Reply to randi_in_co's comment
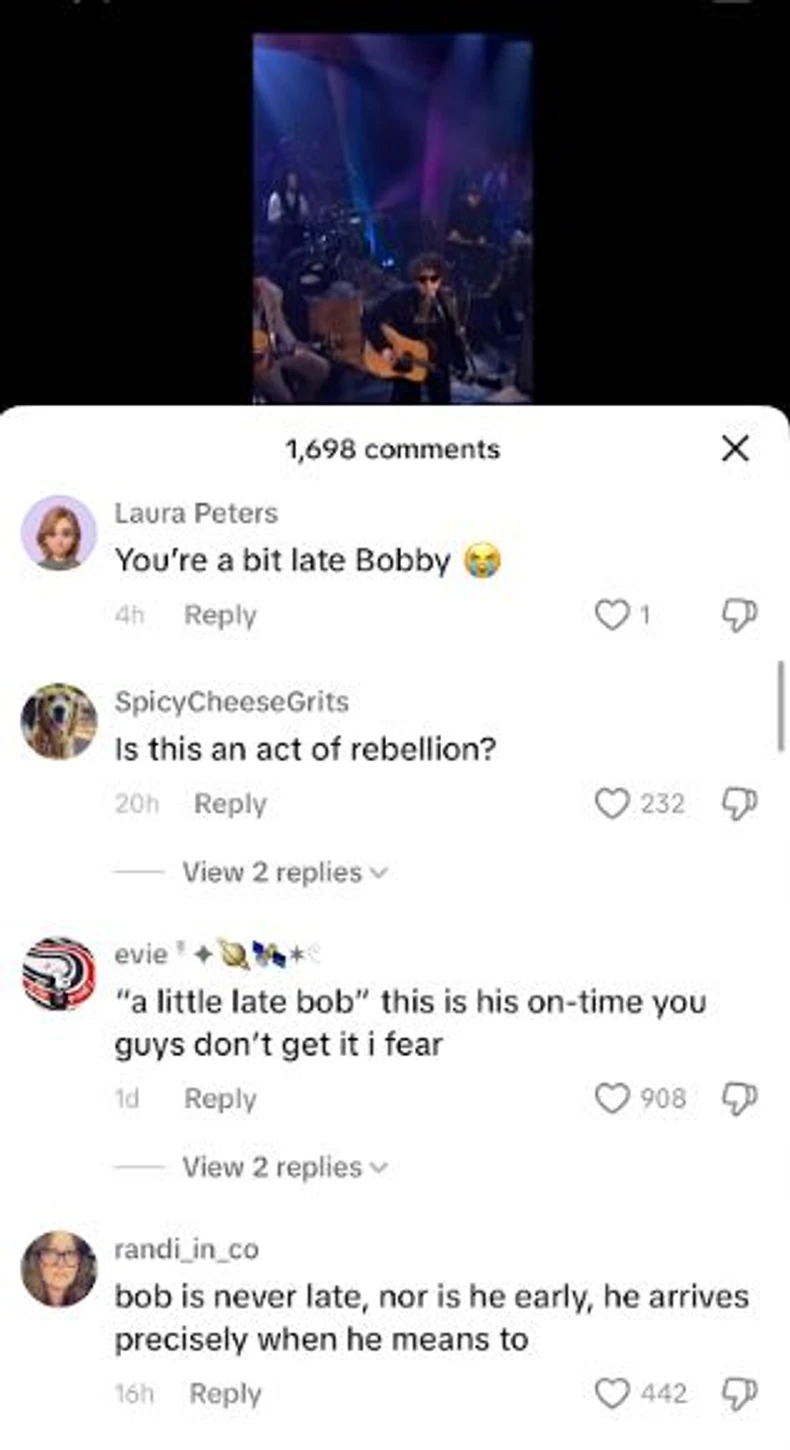Viewport: 790px width, 1450px height. click(x=225, y=1393)
